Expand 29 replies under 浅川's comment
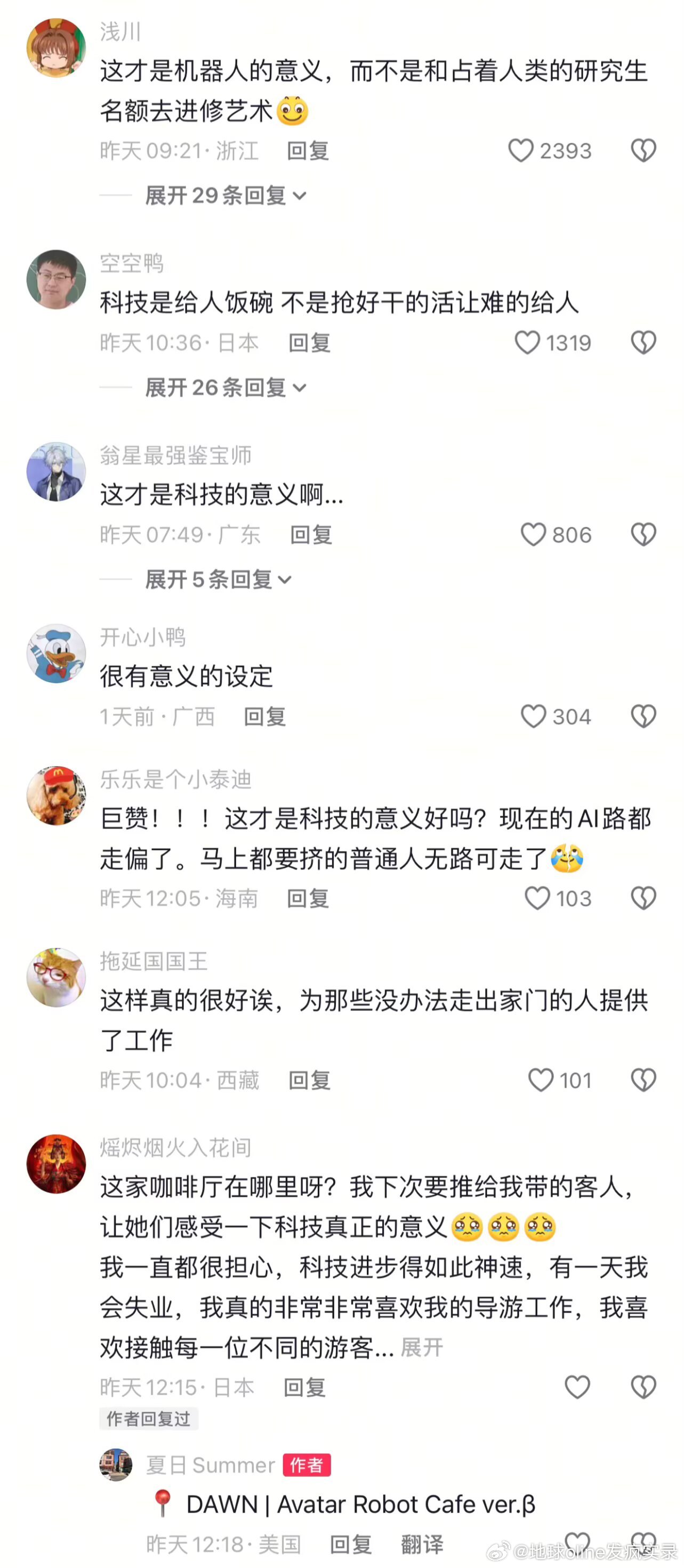The height and width of the screenshot is (1568, 684). [x=224, y=195]
